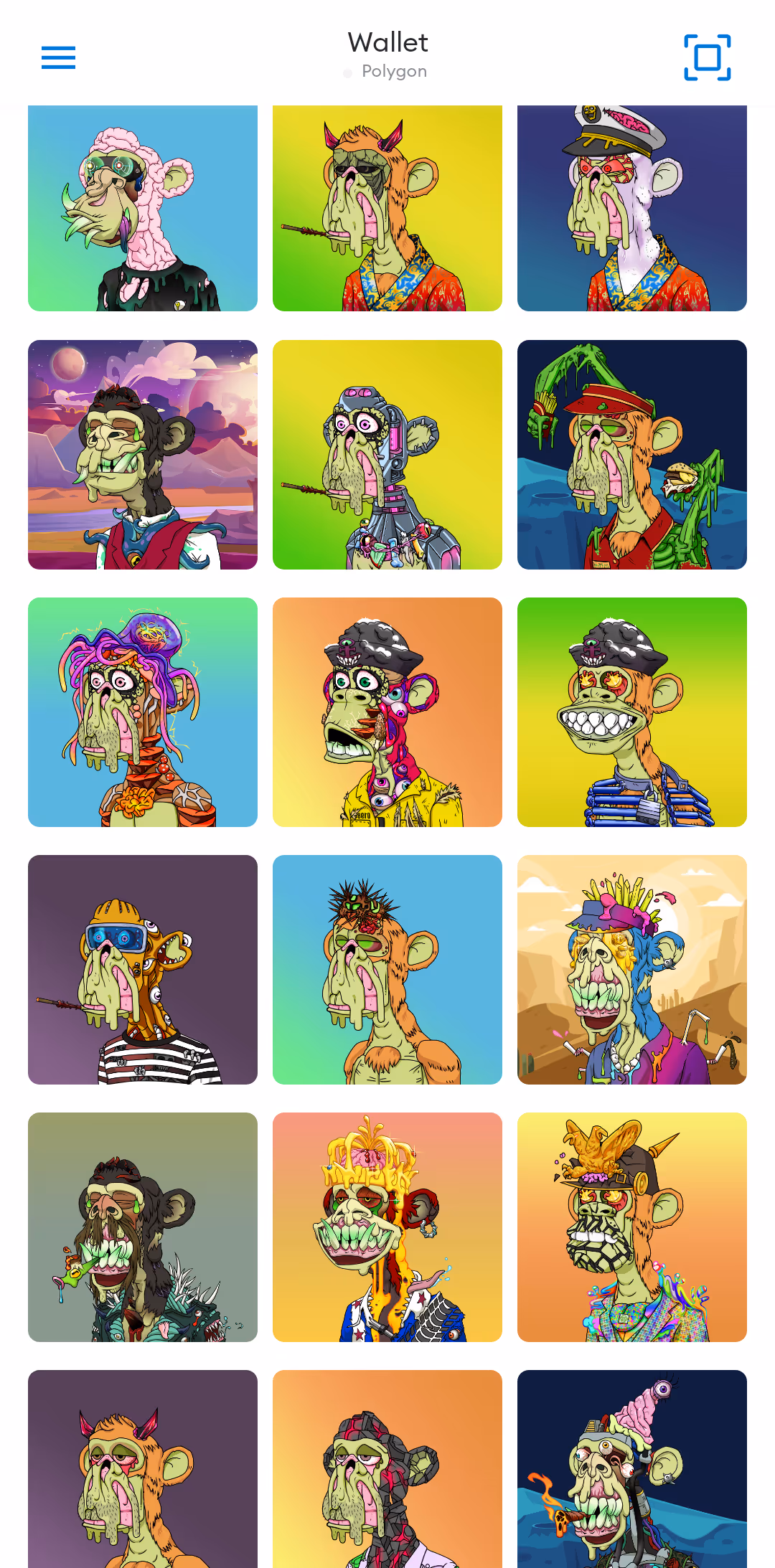Open the jellyfish-haired ape NFT
775x1568 pixels.
(x=143, y=712)
